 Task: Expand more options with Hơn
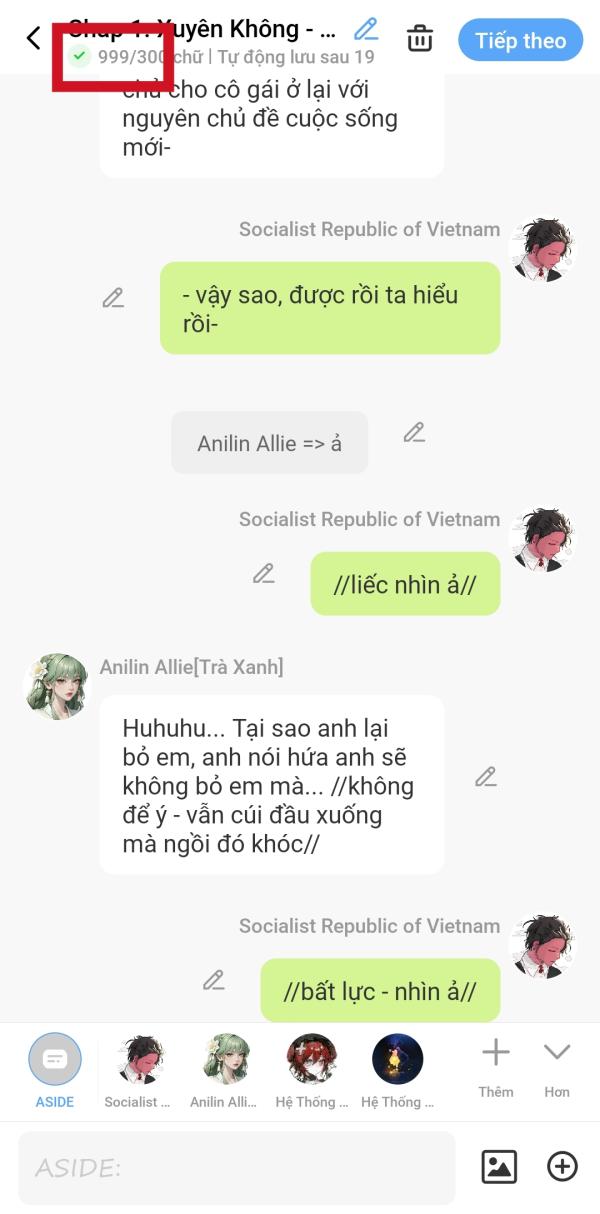557,1068
